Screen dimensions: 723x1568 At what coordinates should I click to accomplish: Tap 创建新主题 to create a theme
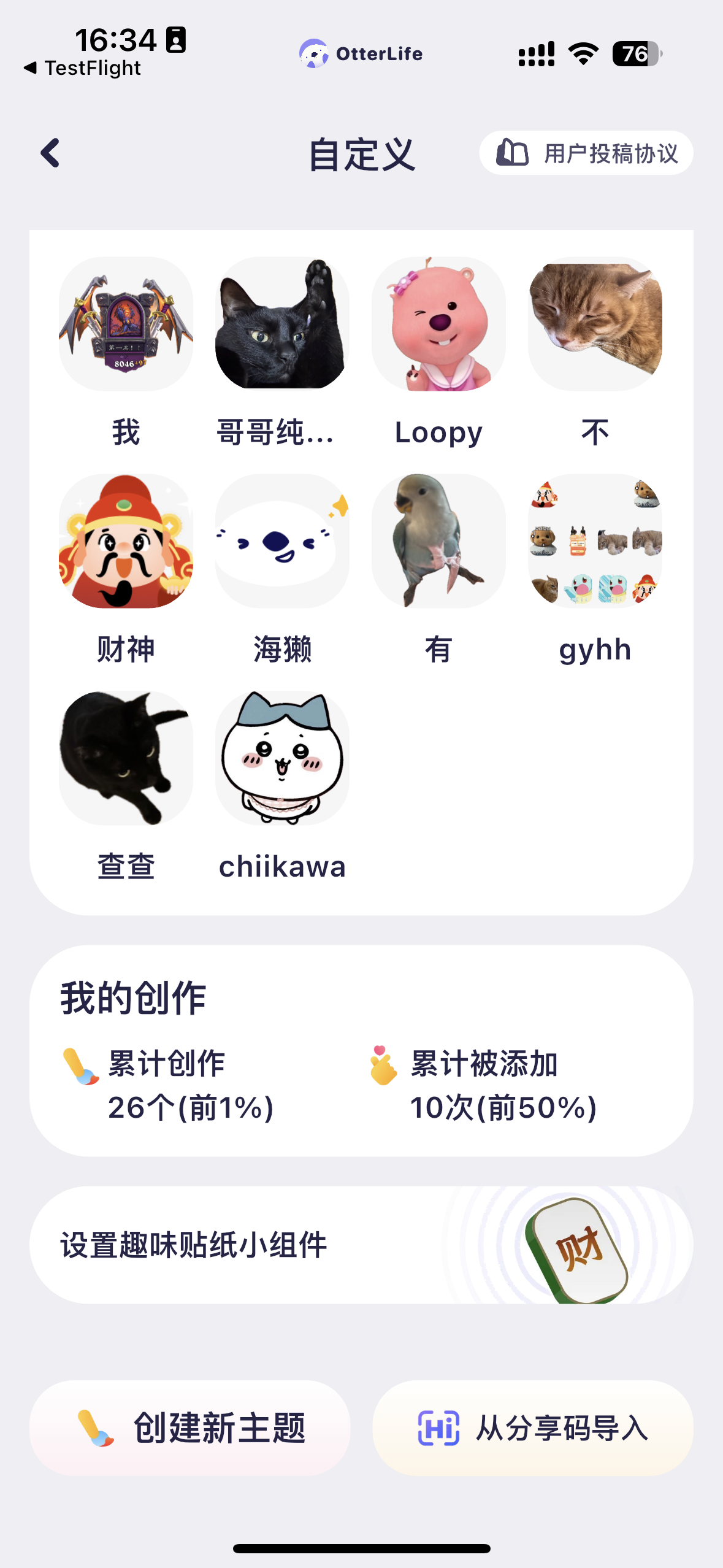(190, 1428)
